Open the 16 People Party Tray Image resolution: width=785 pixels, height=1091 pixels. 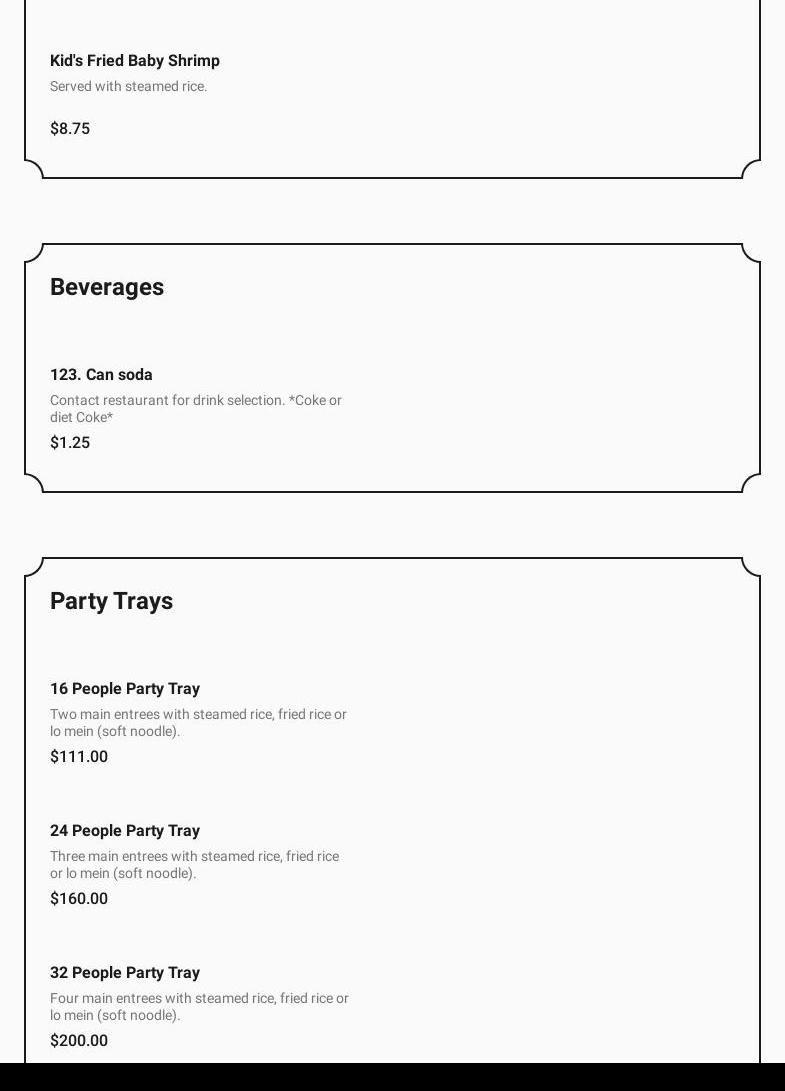(x=125, y=689)
